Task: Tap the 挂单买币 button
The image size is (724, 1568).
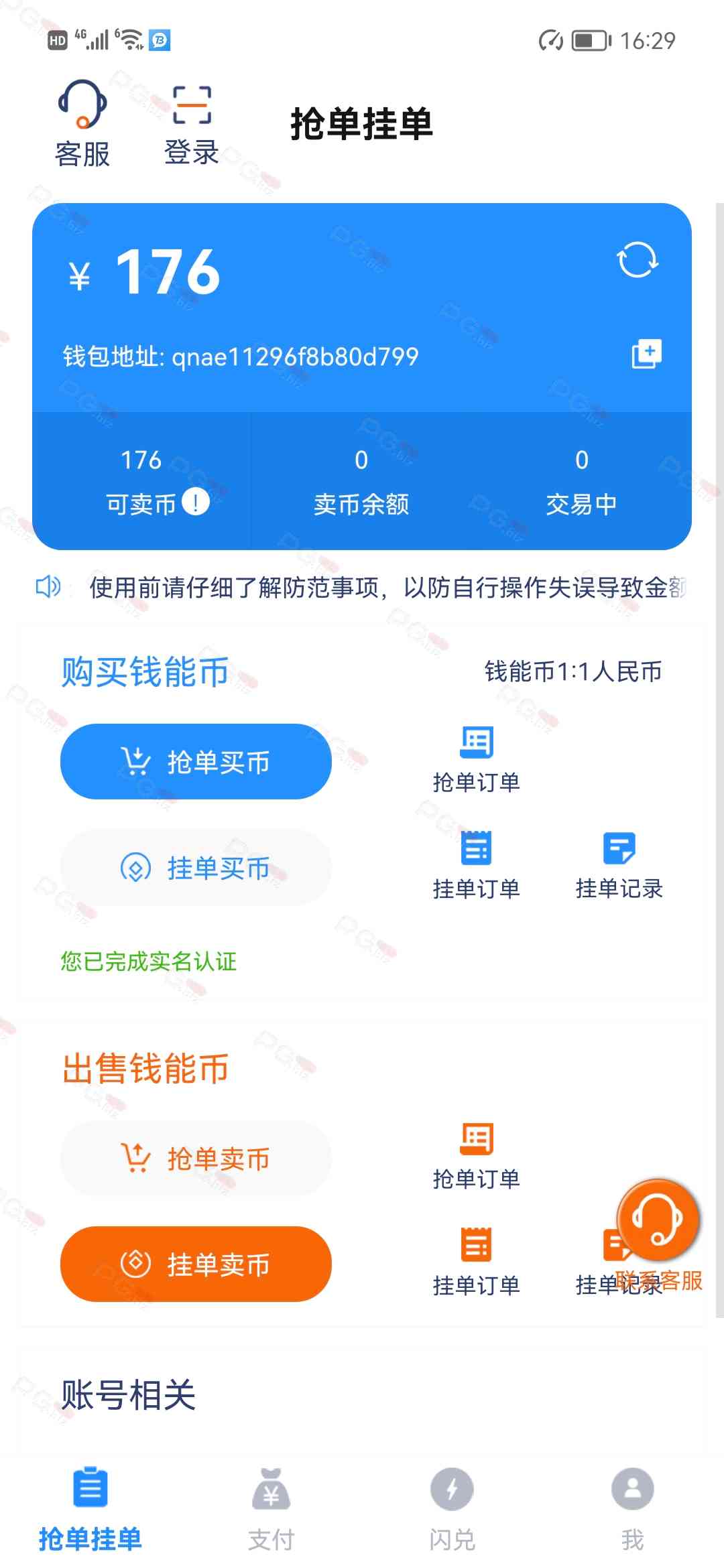Action: 196,868
